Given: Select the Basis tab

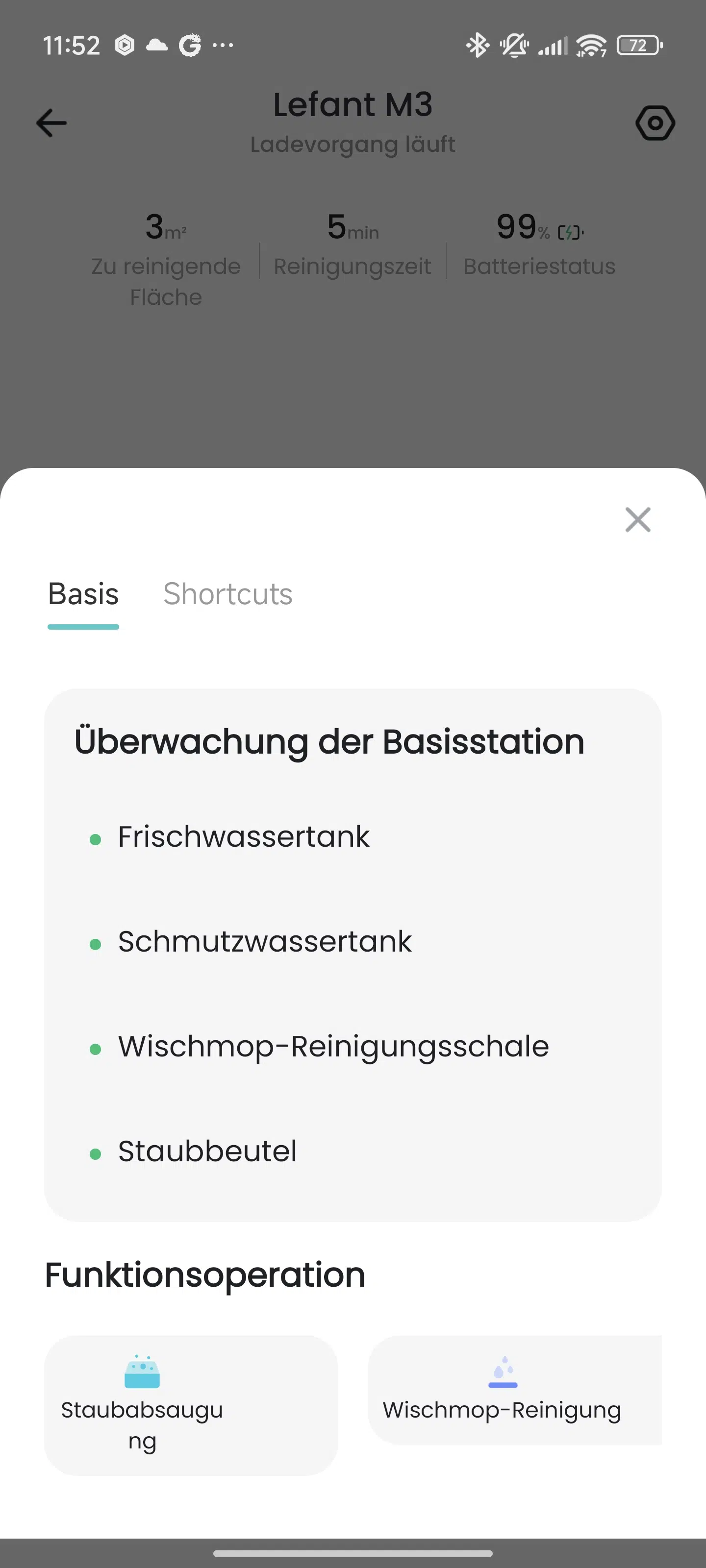Looking at the screenshot, I should coord(83,594).
